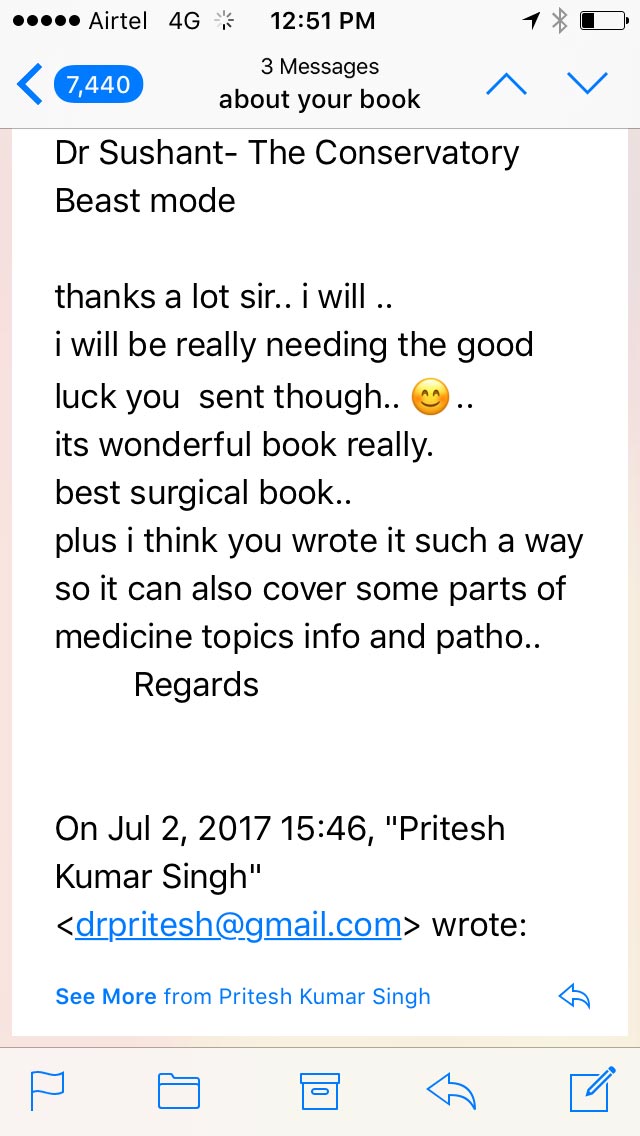Go back to the inbox list
Image resolution: width=640 pixels, height=1136 pixels.
80,85
